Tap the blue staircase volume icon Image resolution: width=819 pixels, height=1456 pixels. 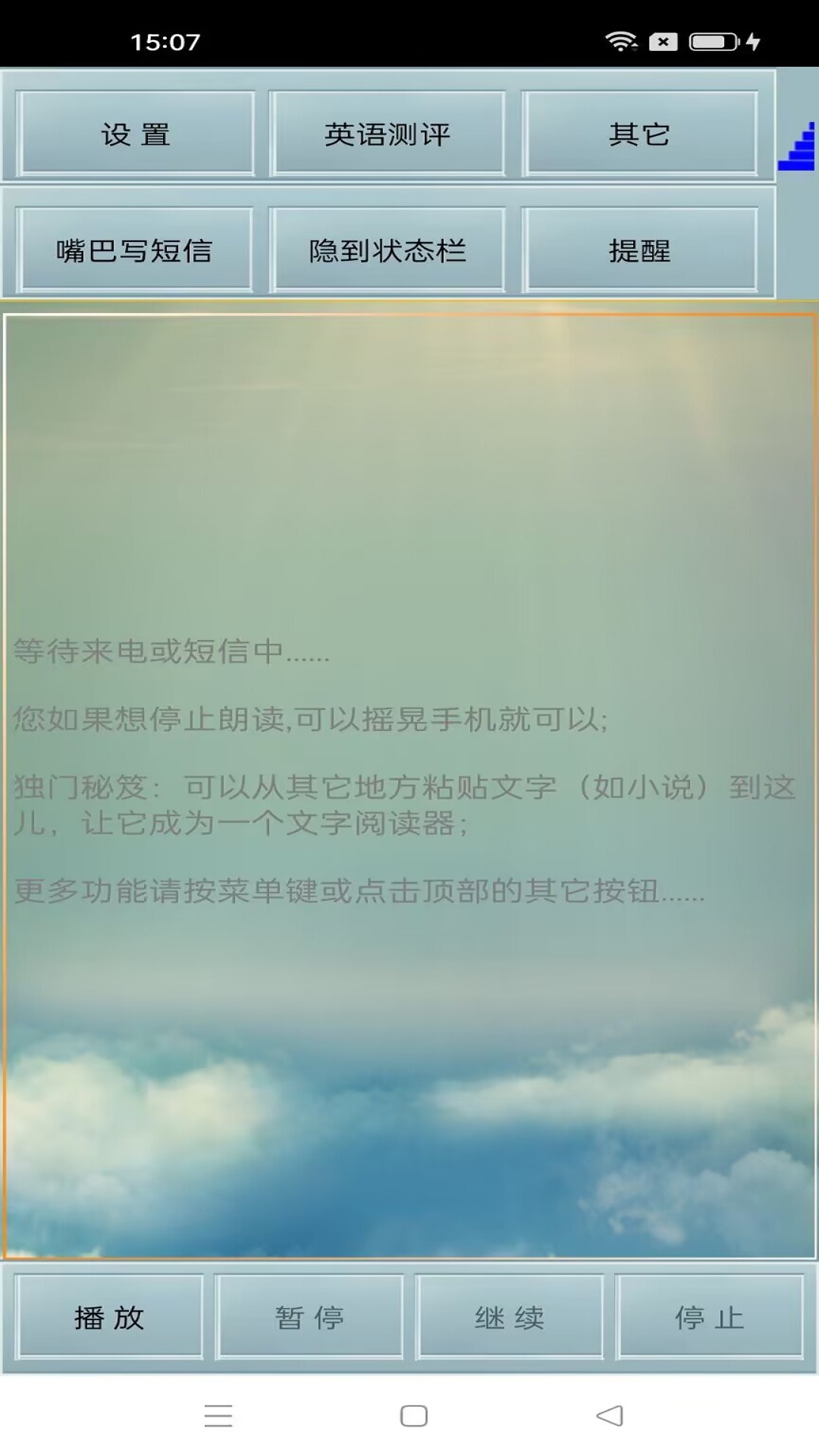point(798,146)
